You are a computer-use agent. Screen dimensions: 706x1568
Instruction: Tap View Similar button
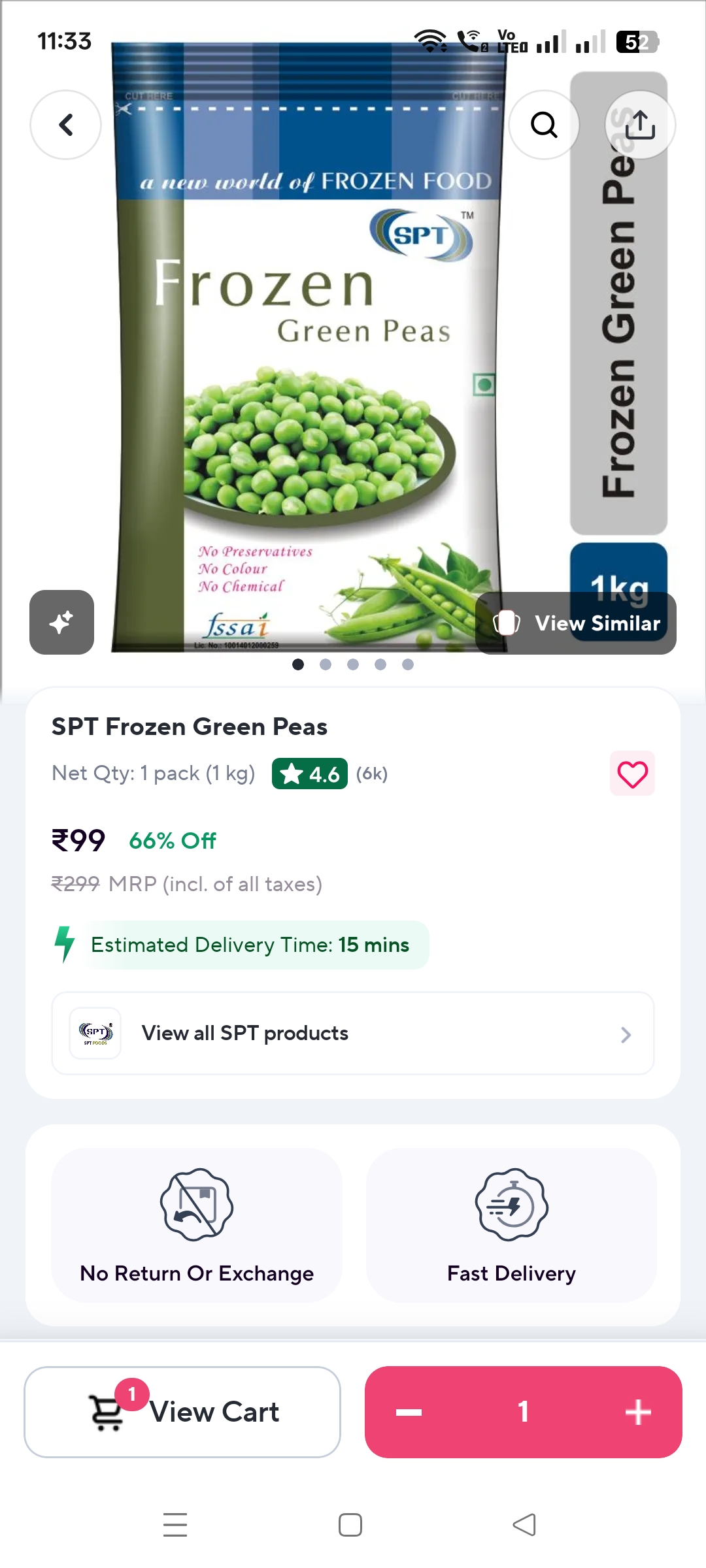[x=576, y=623]
